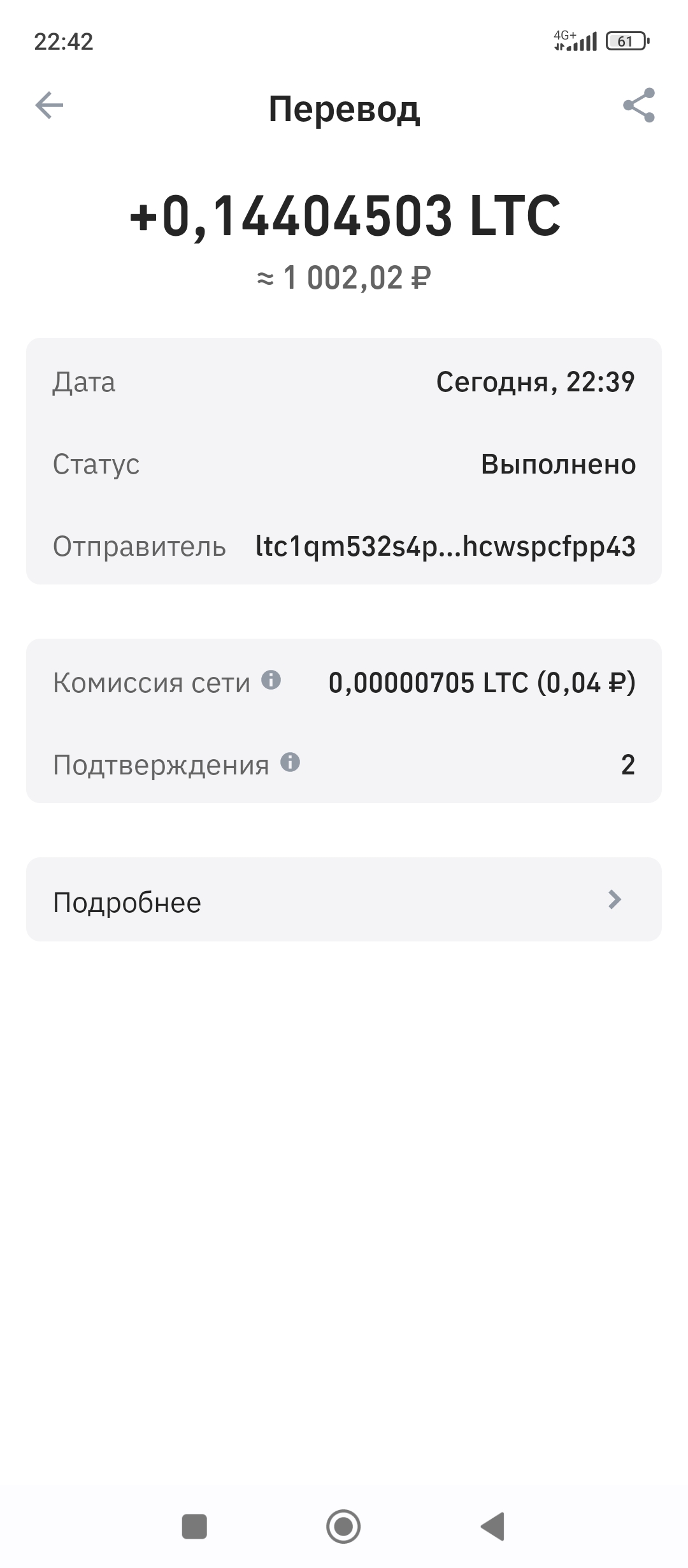Viewport: 688px width, 1568px height.
Task: Tap the chevron next to Подробнее
Action: coord(613,901)
